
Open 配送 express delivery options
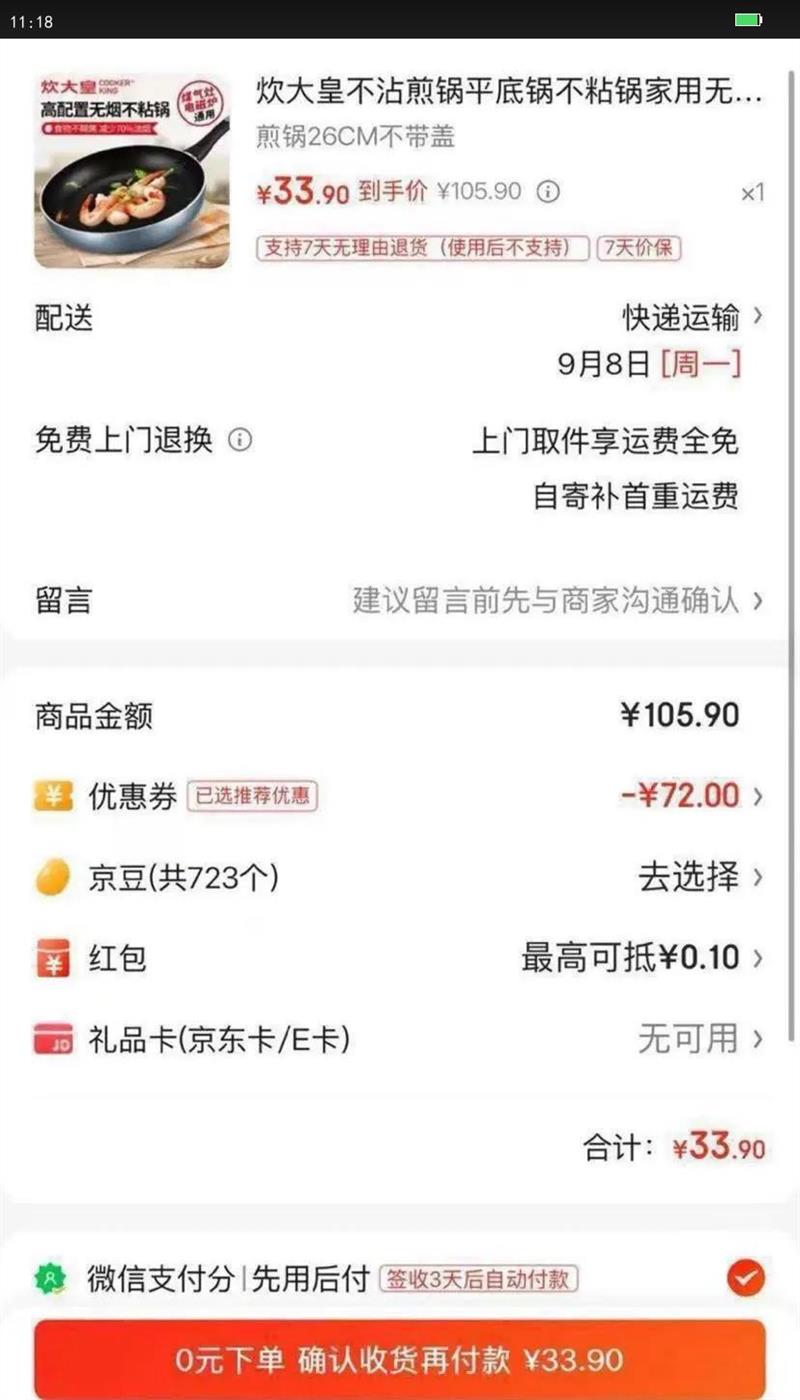[x=692, y=318]
